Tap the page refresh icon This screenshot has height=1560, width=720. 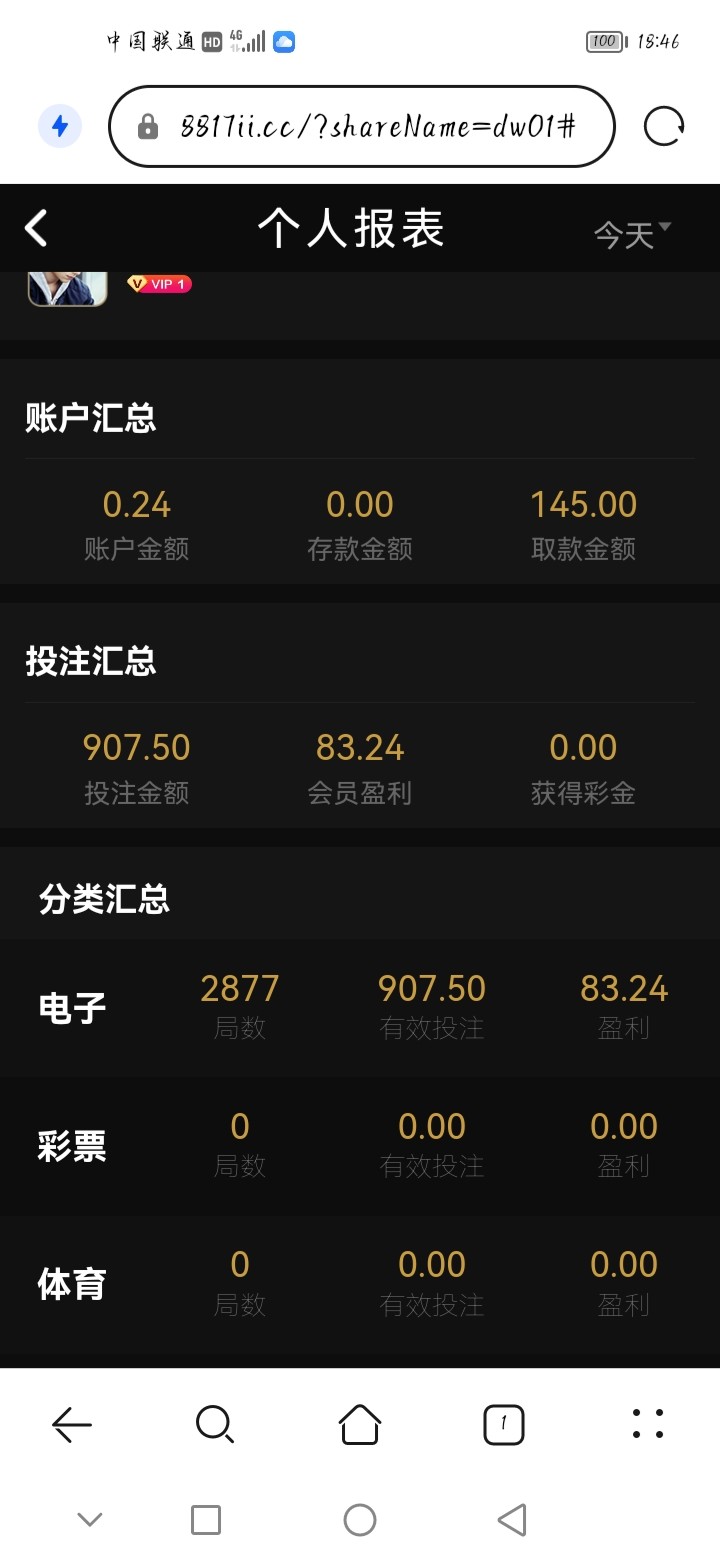point(663,127)
